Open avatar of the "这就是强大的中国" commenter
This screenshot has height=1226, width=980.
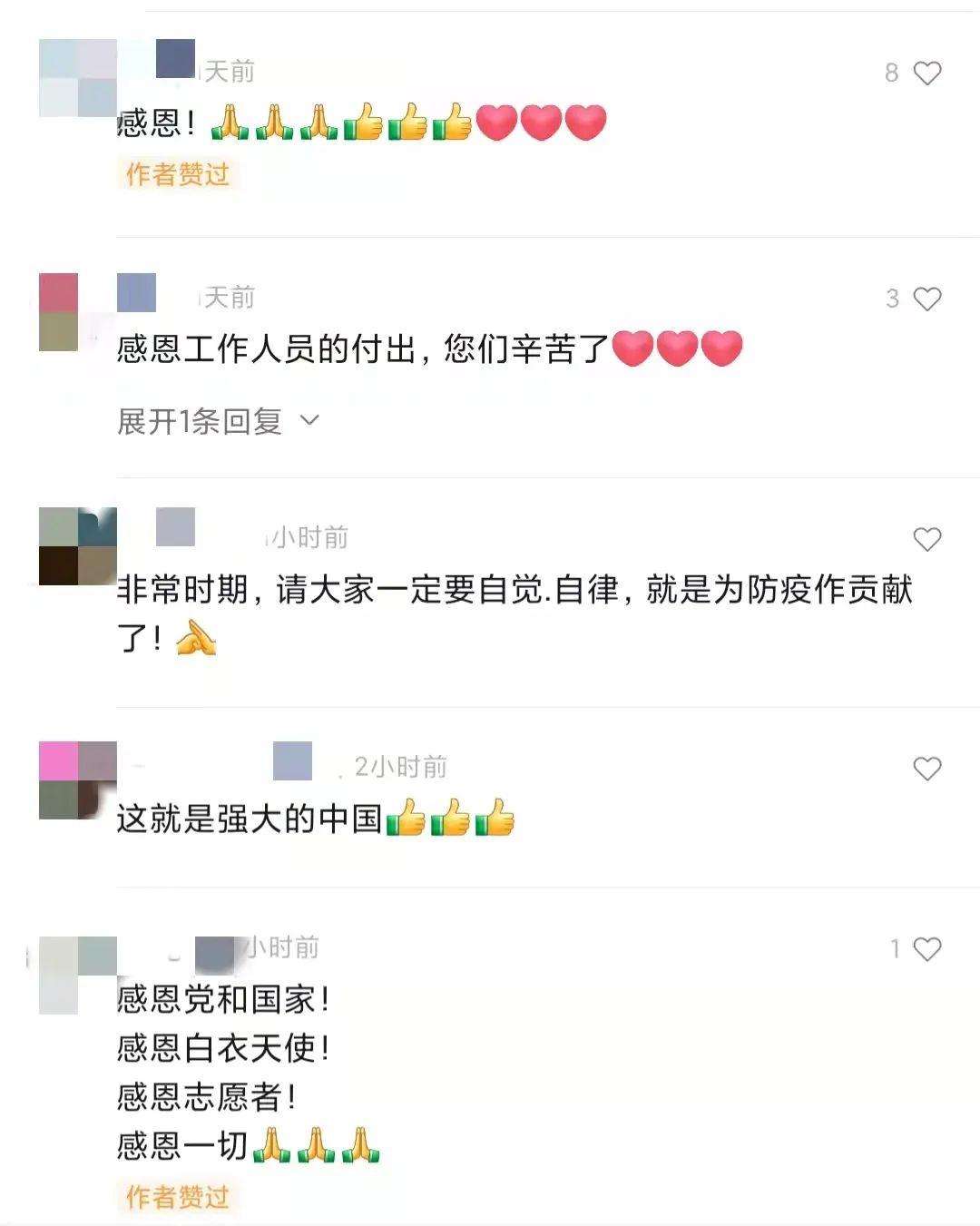pos(78,780)
